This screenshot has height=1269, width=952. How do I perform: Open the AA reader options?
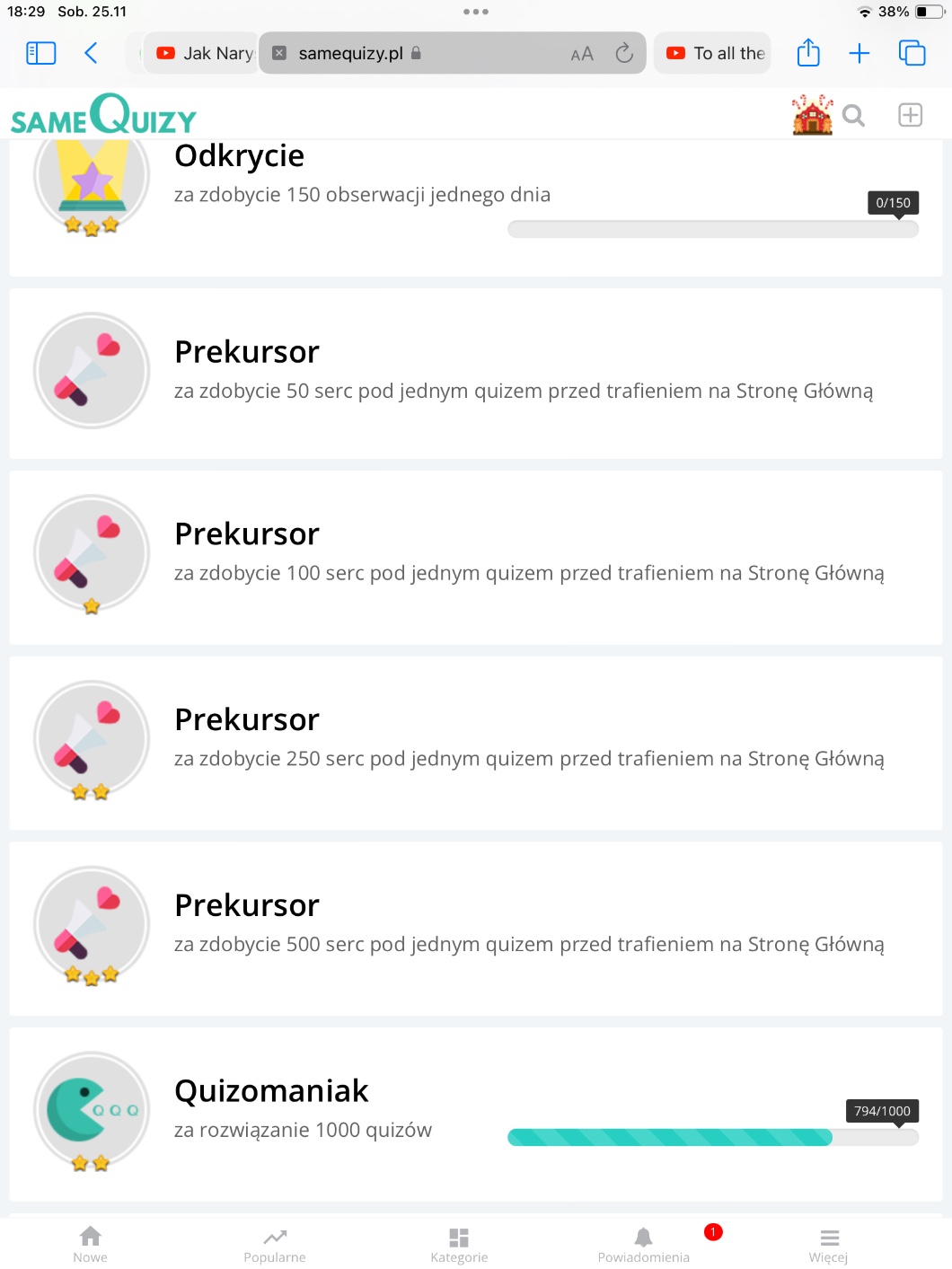pyautogui.click(x=582, y=54)
